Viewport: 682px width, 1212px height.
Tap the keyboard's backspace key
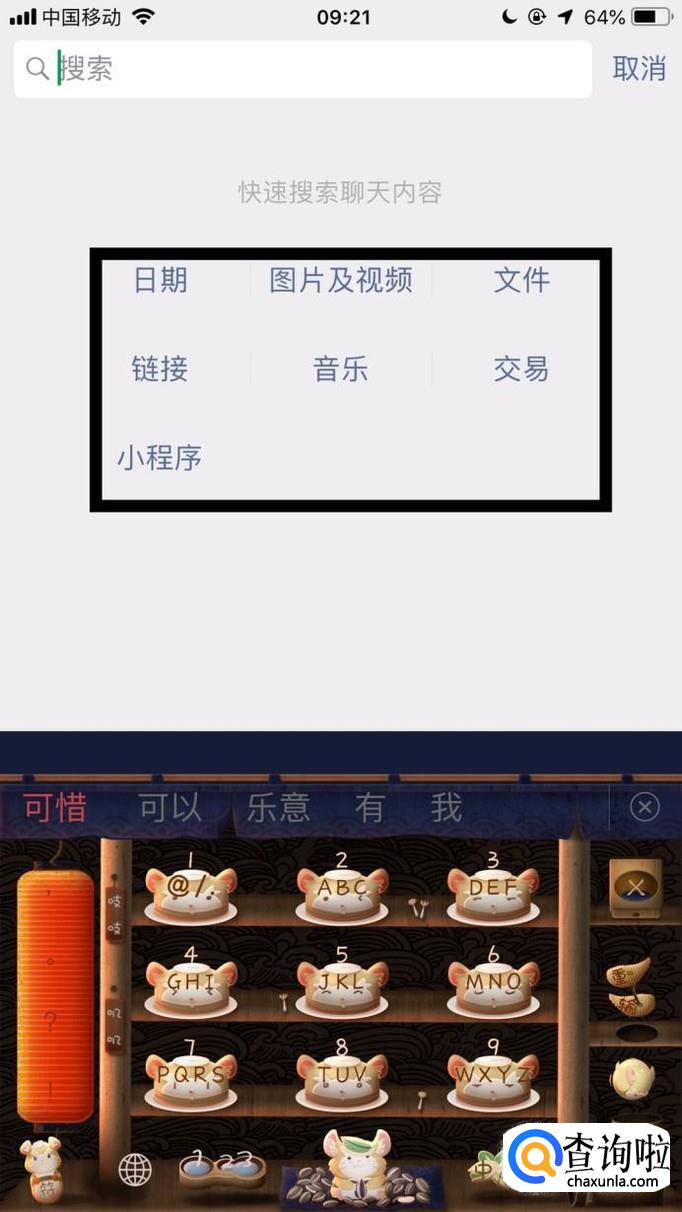pyautogui.click(x=636, y=885)
